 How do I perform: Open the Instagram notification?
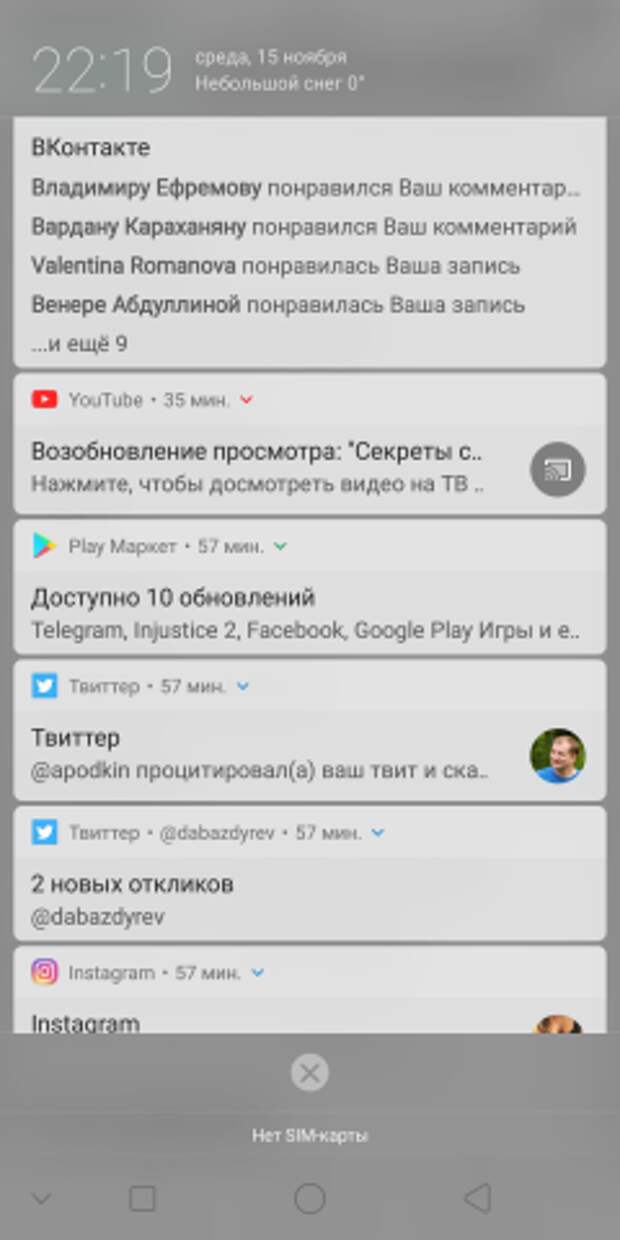(x=309, y=990)
